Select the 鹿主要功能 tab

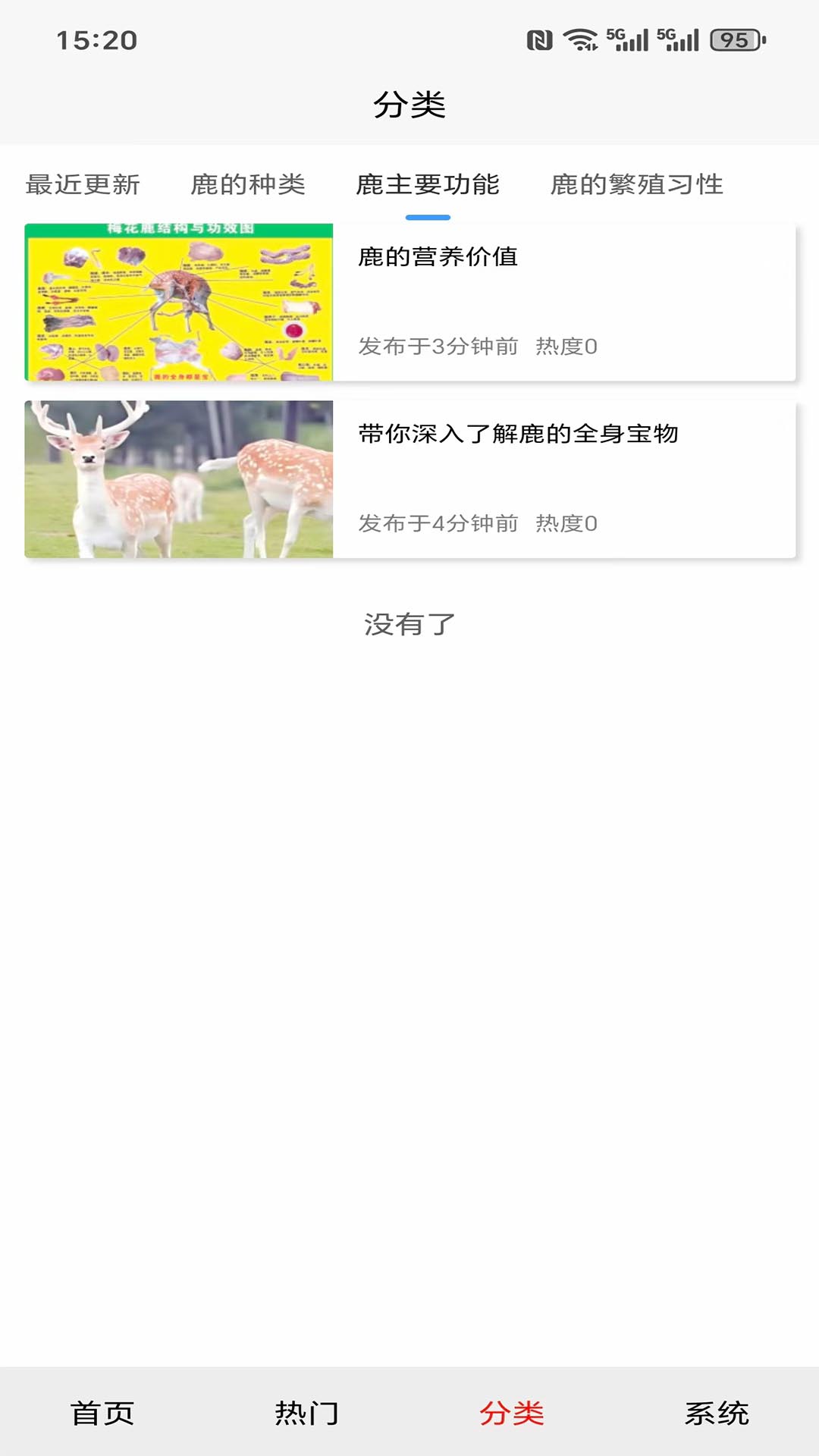430,184
